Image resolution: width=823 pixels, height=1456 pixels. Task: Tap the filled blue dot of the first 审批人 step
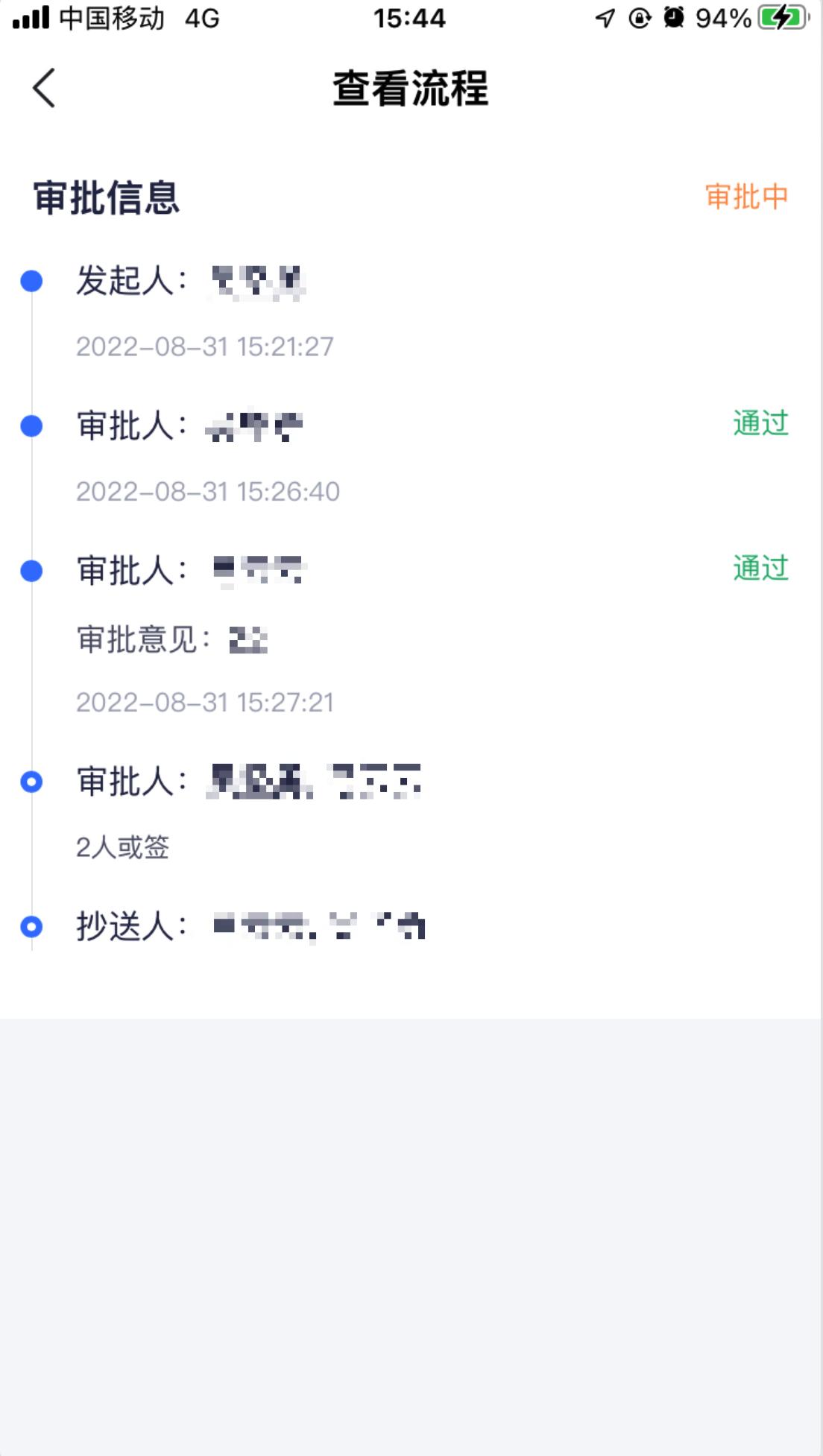point(31,425)
